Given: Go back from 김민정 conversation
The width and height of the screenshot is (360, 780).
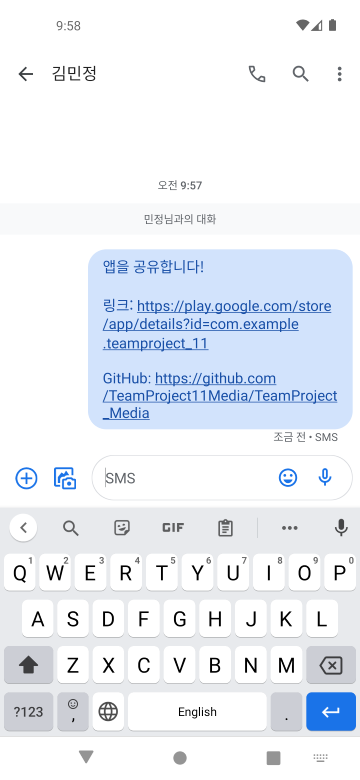Looking at the screenshot, I should [x=25, y=74].
